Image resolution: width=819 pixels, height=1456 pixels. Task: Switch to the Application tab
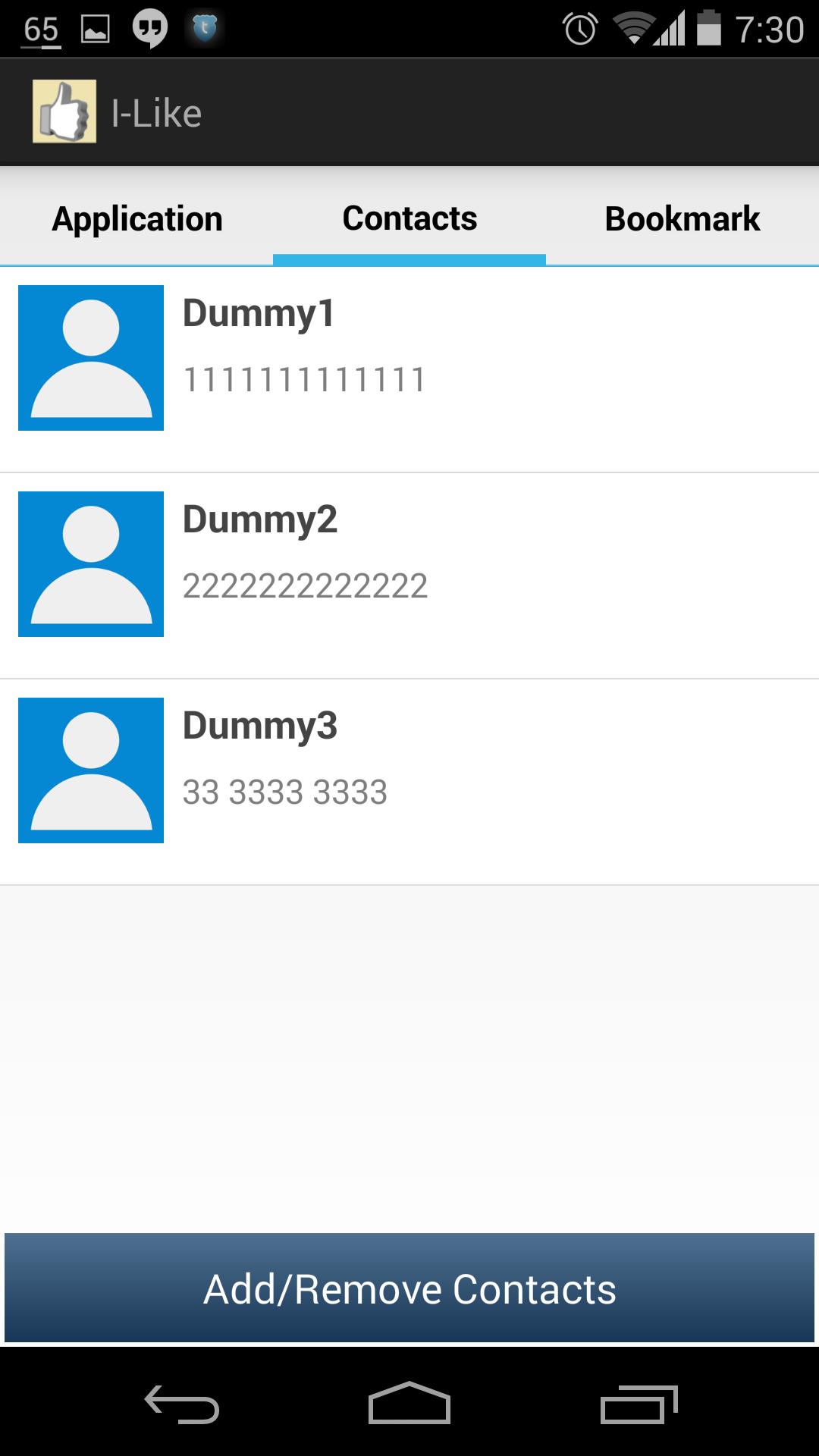pos(136,219)
